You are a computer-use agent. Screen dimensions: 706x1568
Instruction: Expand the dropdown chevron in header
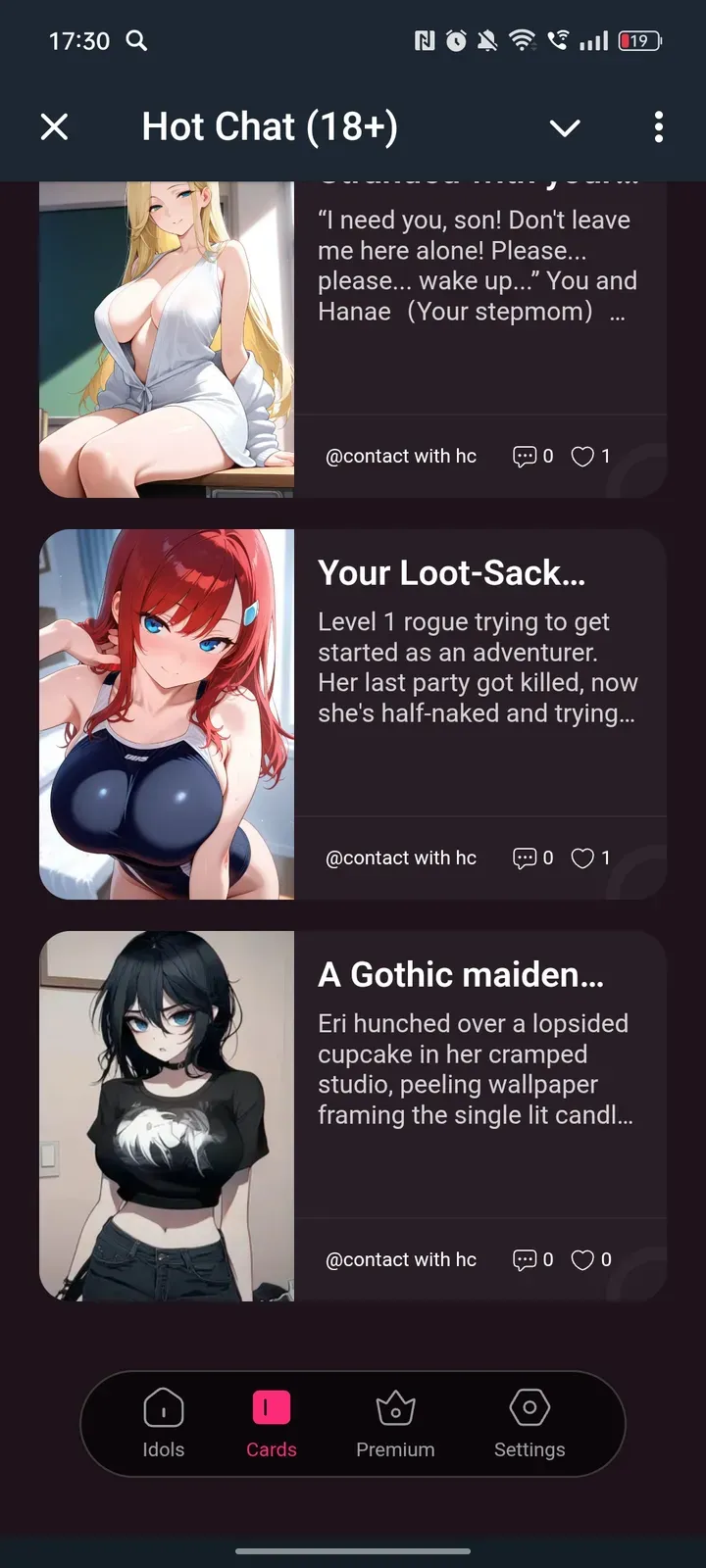click(x=565, y=127)
